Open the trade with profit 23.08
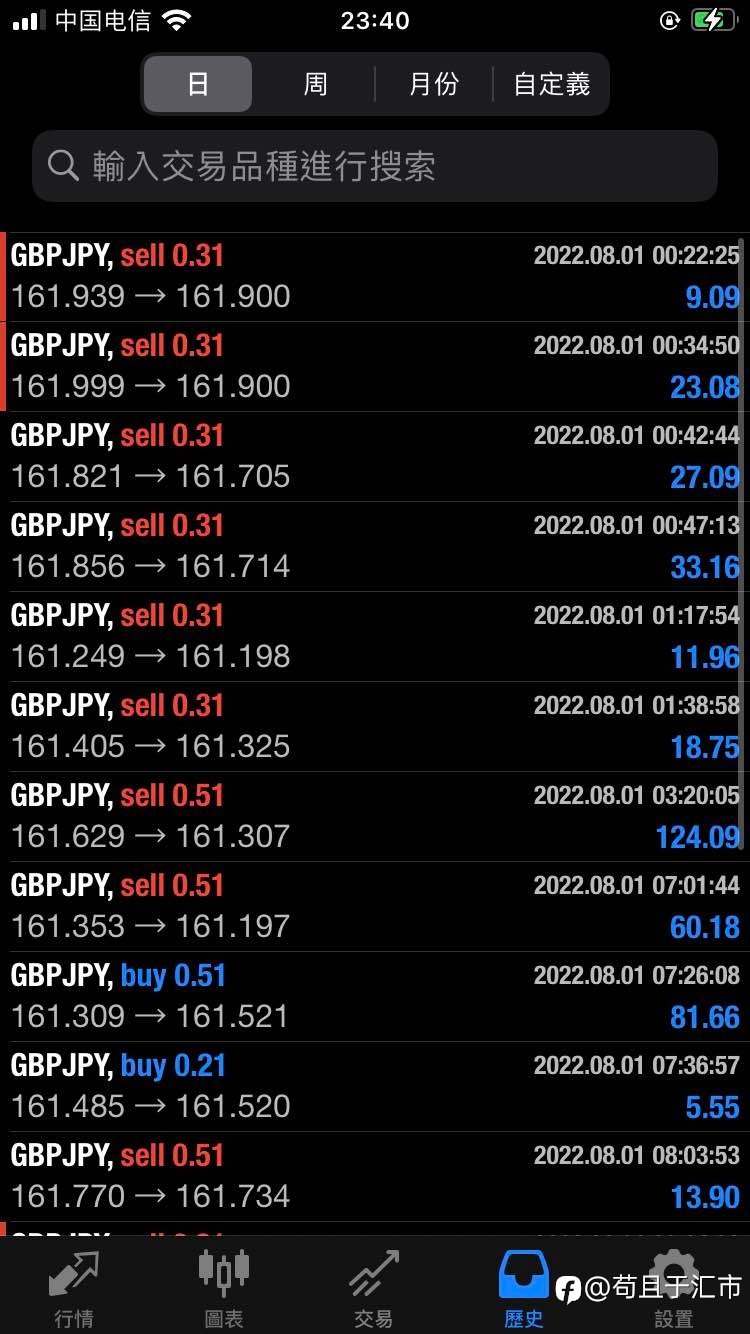Screen dimensions: 750x1334 pyautogui.click(x=375, y=367)
